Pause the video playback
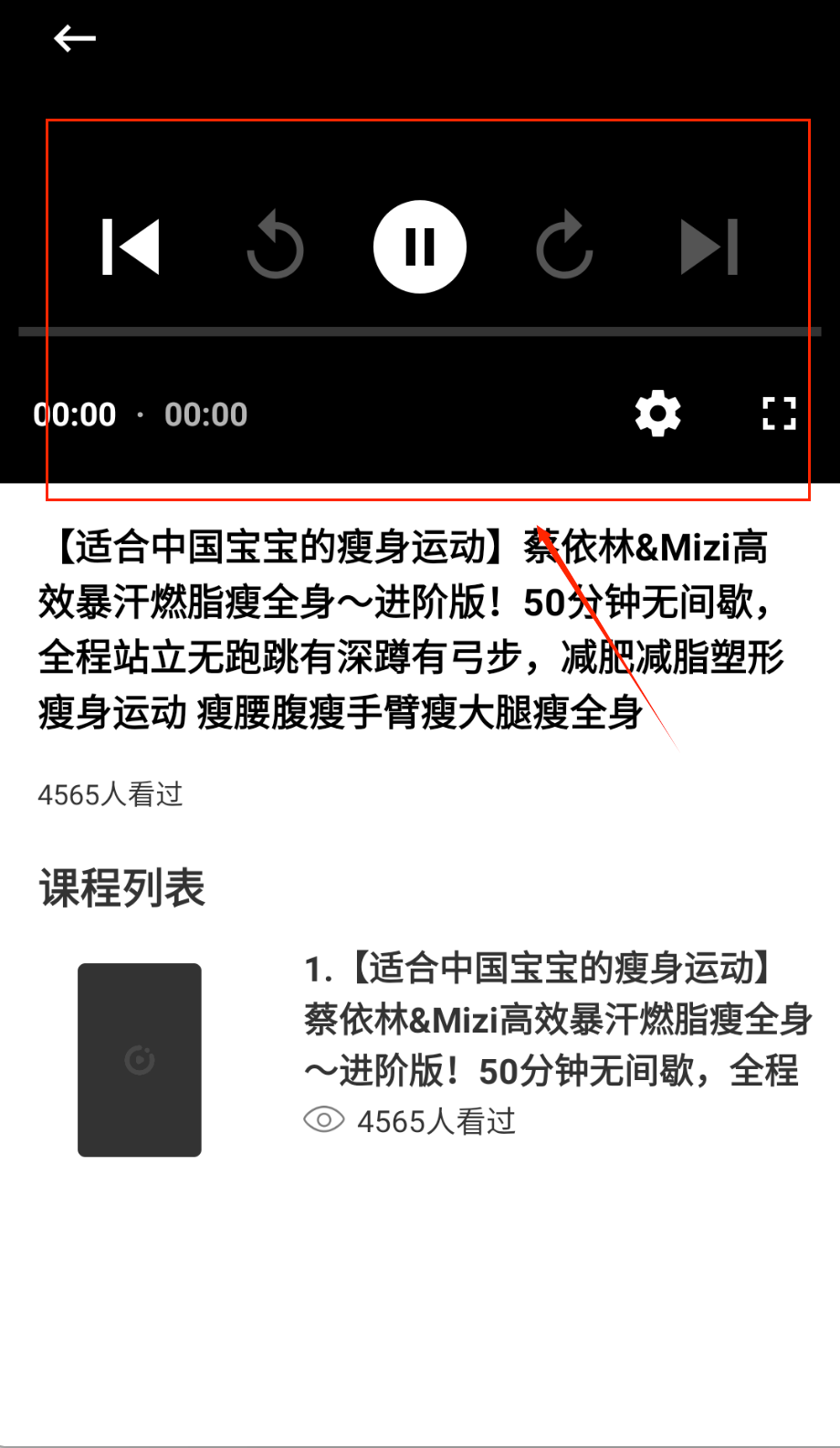840x1448 pixels. [x=420, y=247]
